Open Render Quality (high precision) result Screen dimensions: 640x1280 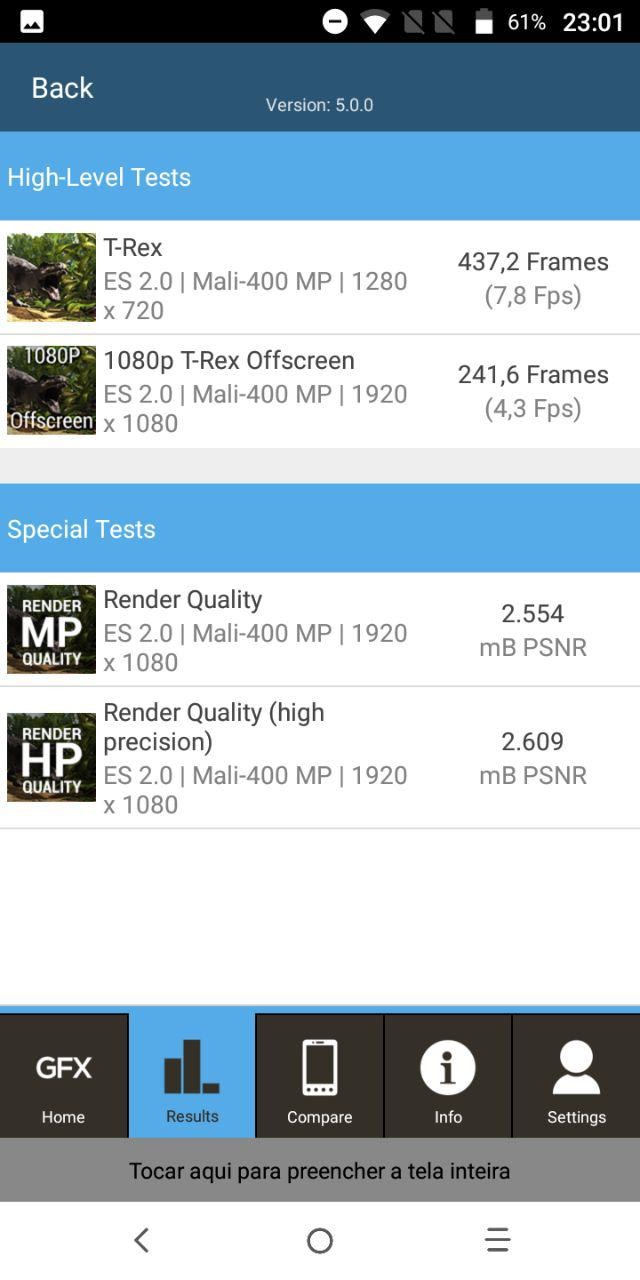[x=320, y=758]
